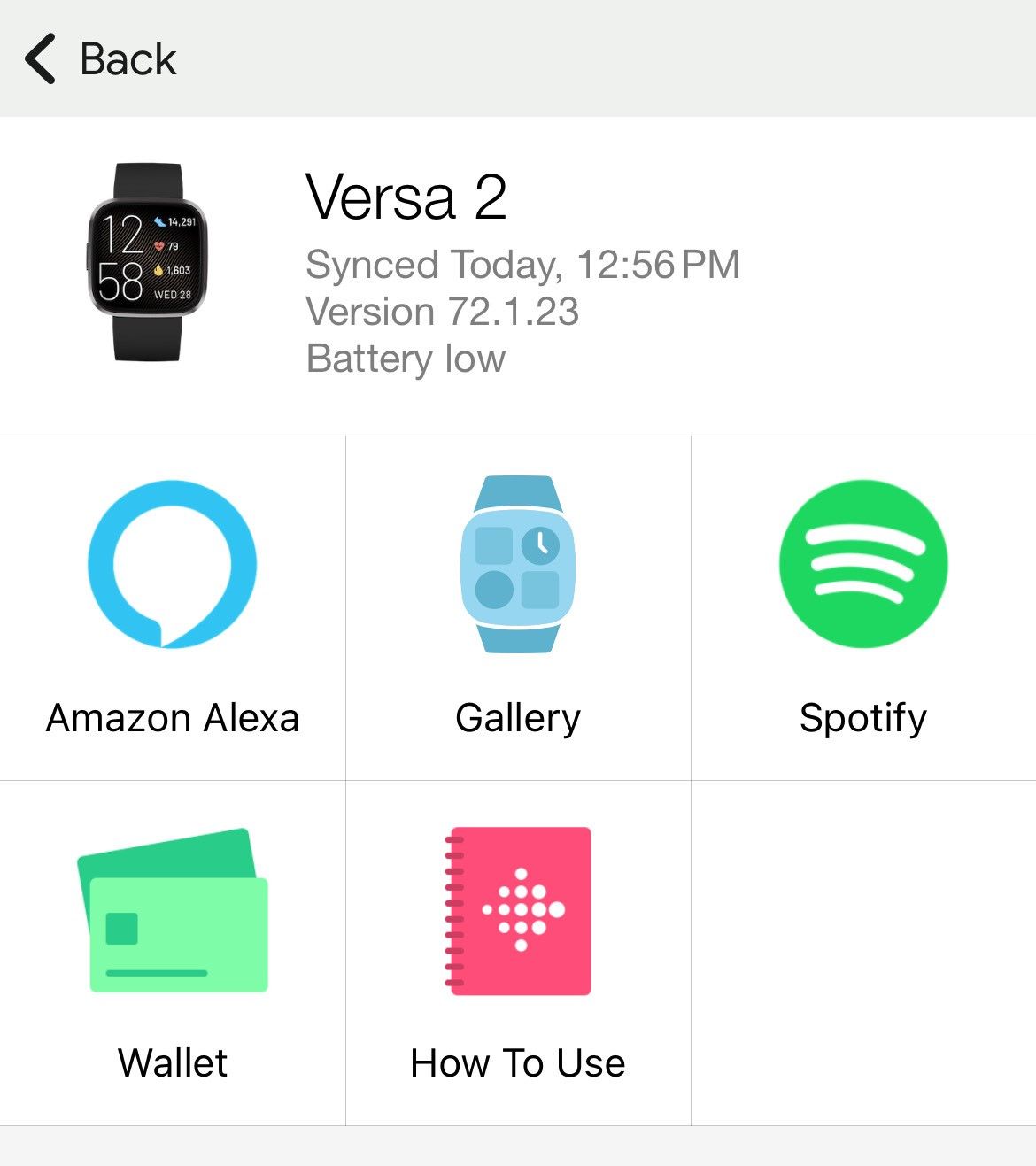Select the Amazon Alexa label text
The width and height of the screenshot is (1036, 1166).
(173, 718)
